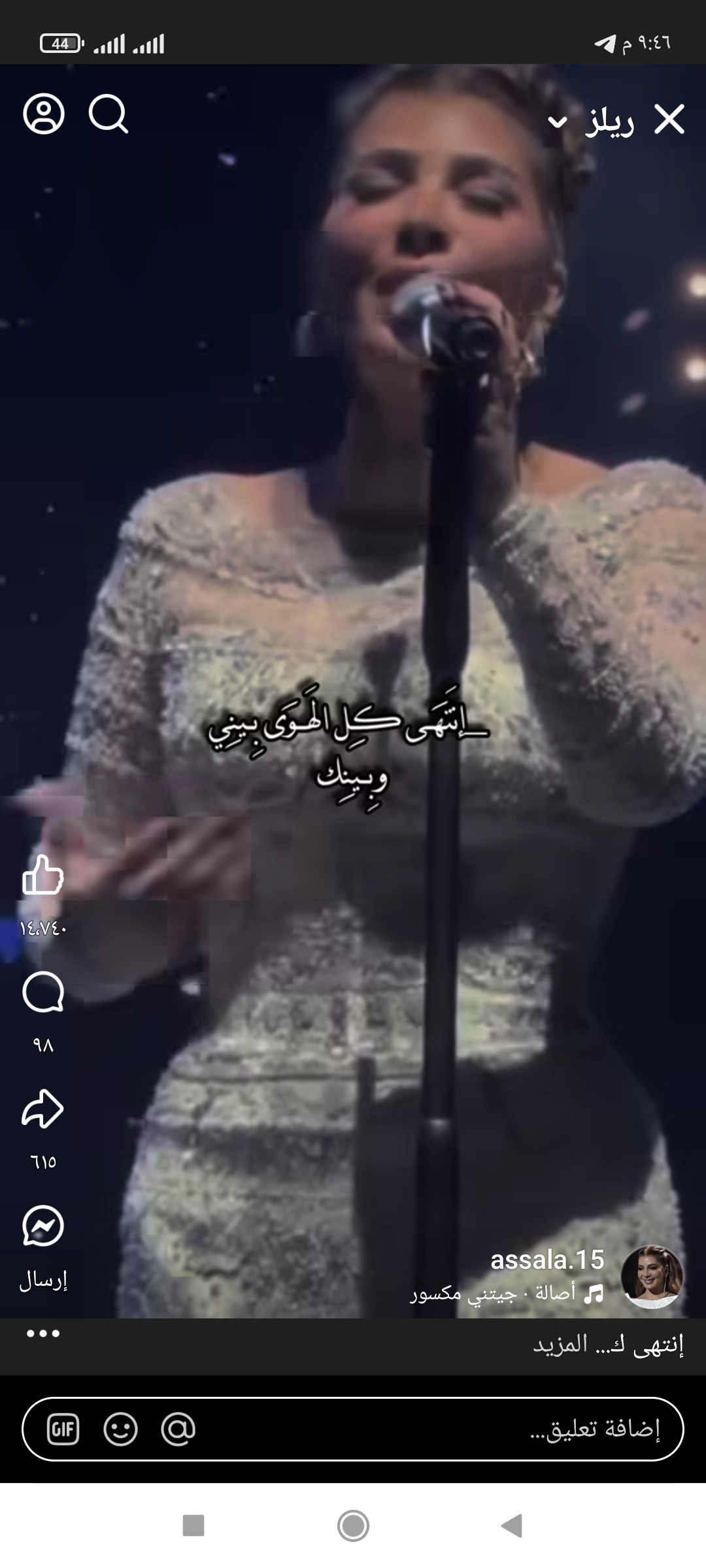This screenshot has height=1568, width=706.
Task: Open assala.15 profile picture
Action: click(x=652, y=1277)
